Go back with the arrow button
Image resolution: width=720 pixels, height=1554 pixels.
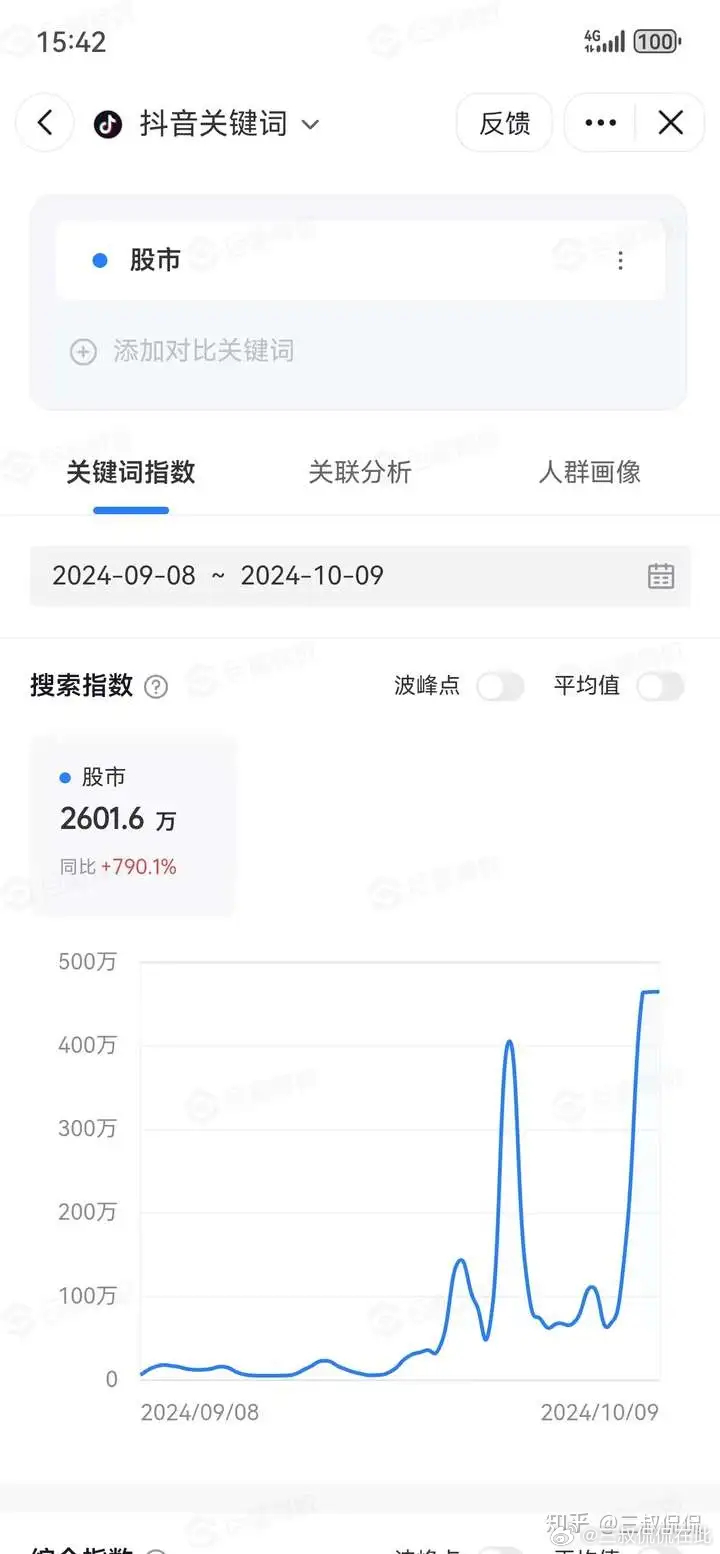pos(45,123)
